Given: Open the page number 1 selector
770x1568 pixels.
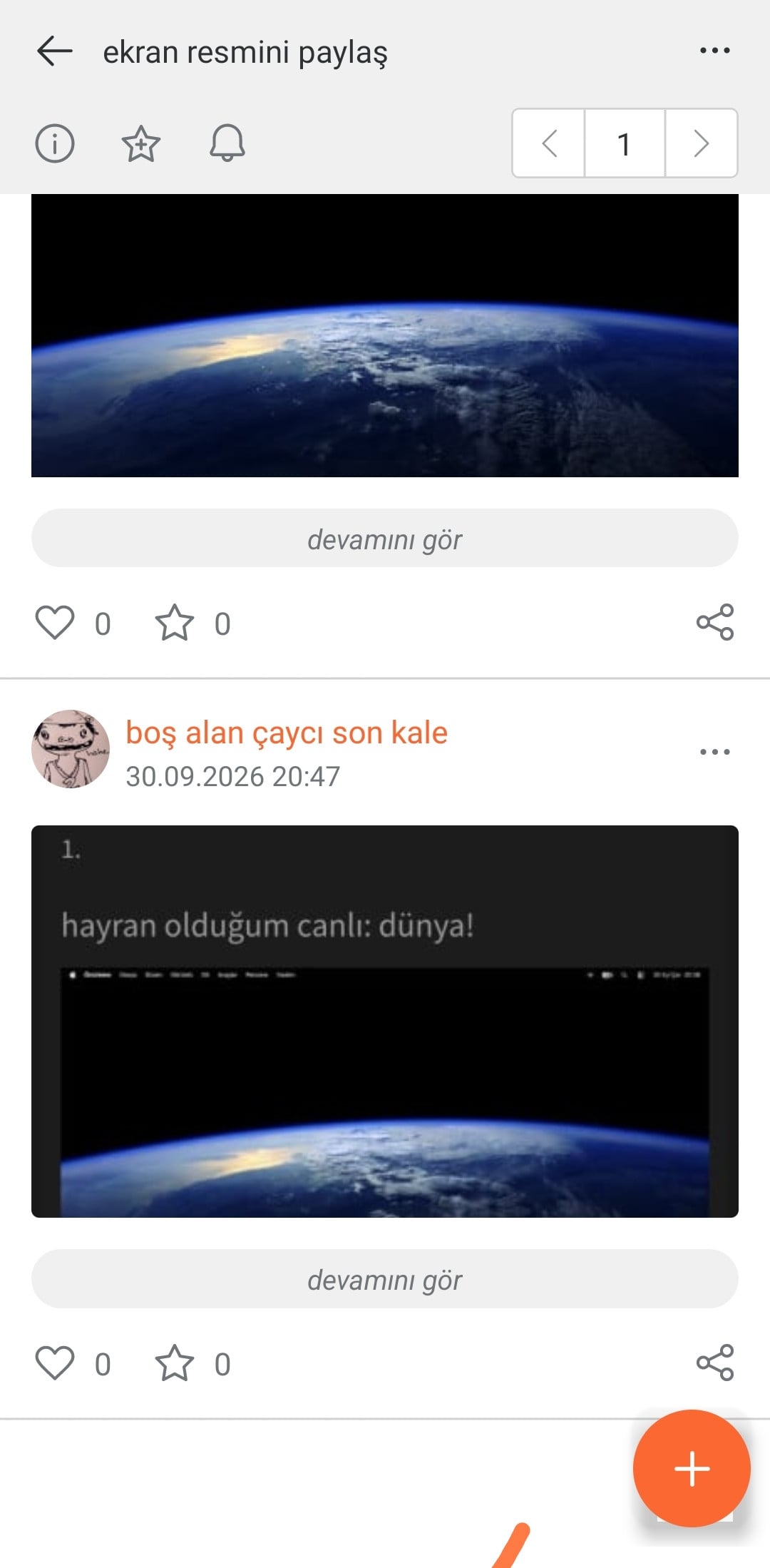Looking at the screenshot, I should (x=625, y=143).
